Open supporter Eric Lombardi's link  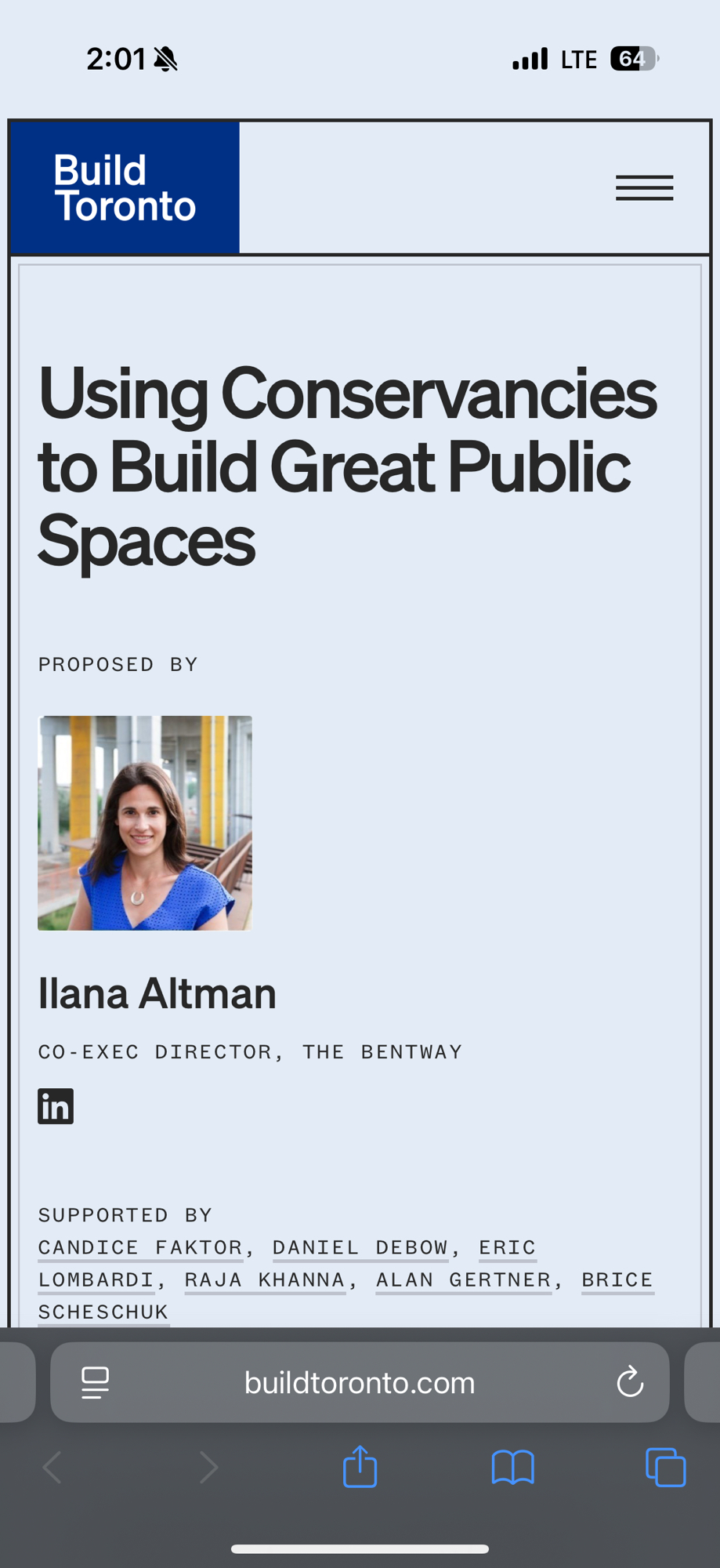point(508,1247)
